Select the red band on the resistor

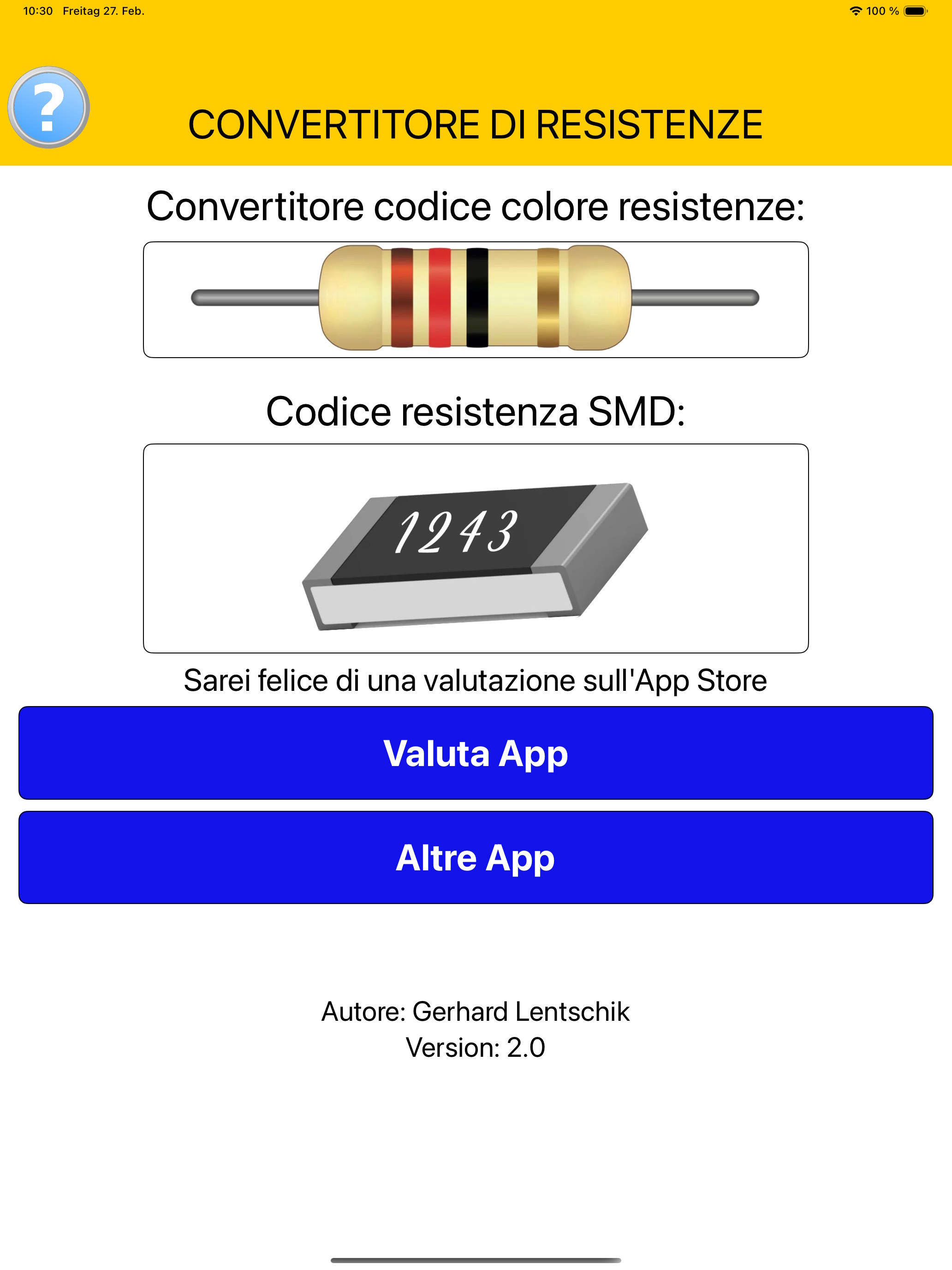point(440,299)
